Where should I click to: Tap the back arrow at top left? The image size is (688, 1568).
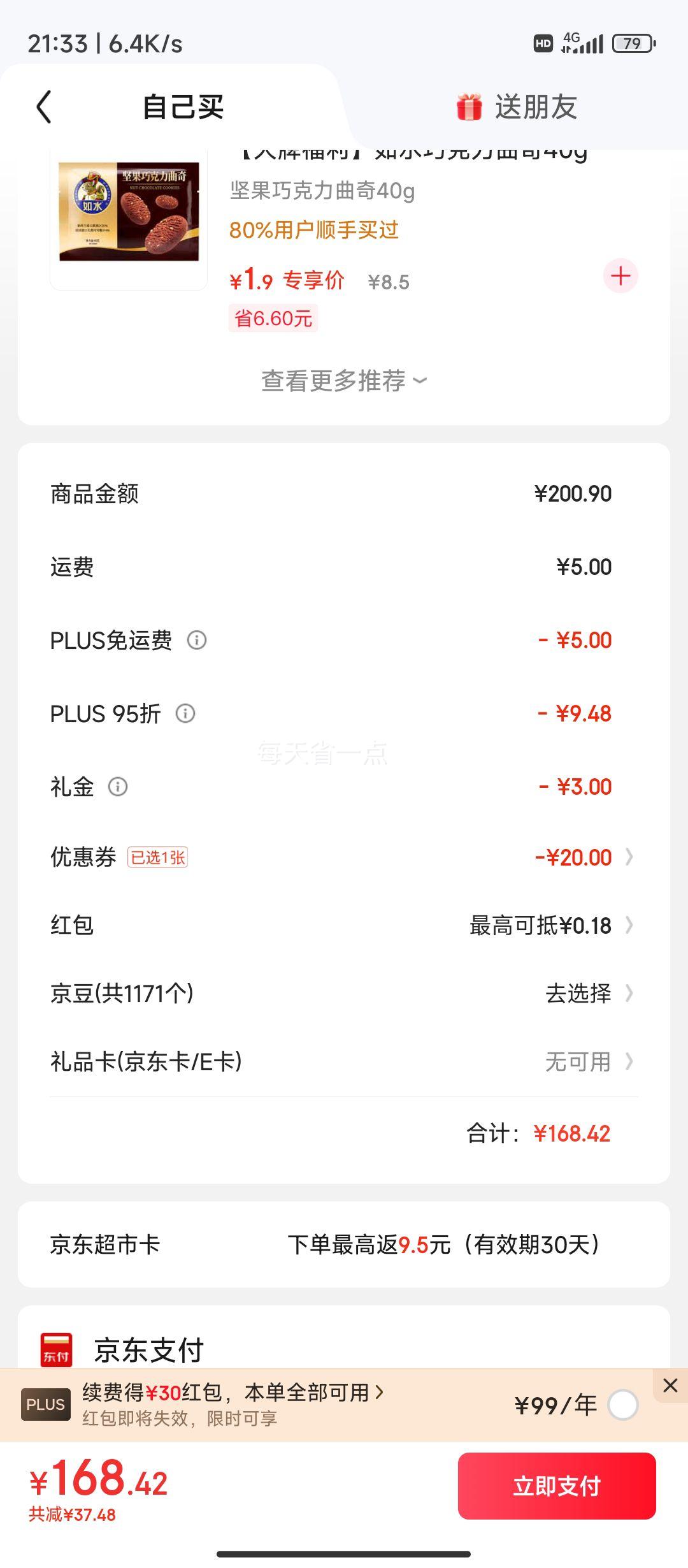45,107
